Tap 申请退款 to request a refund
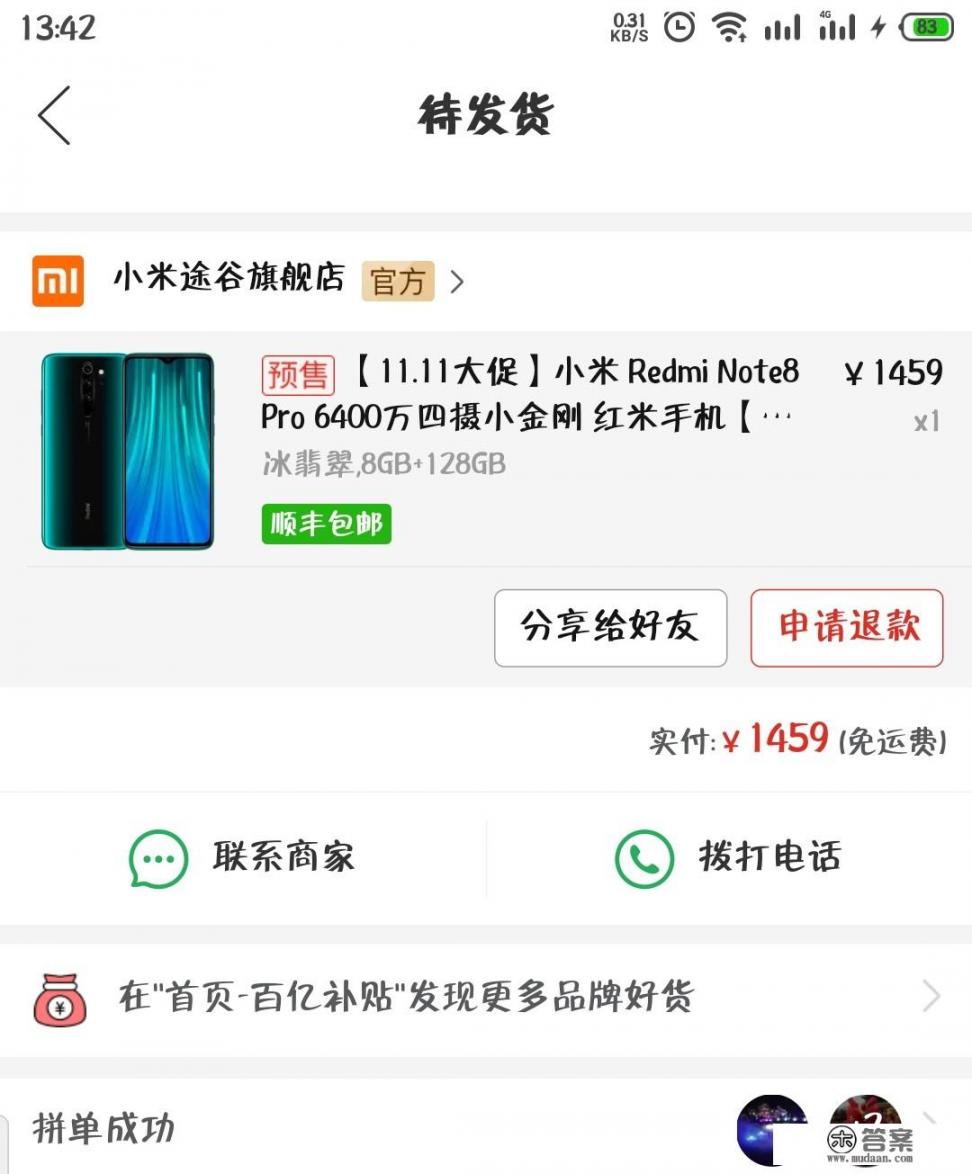 846,628
